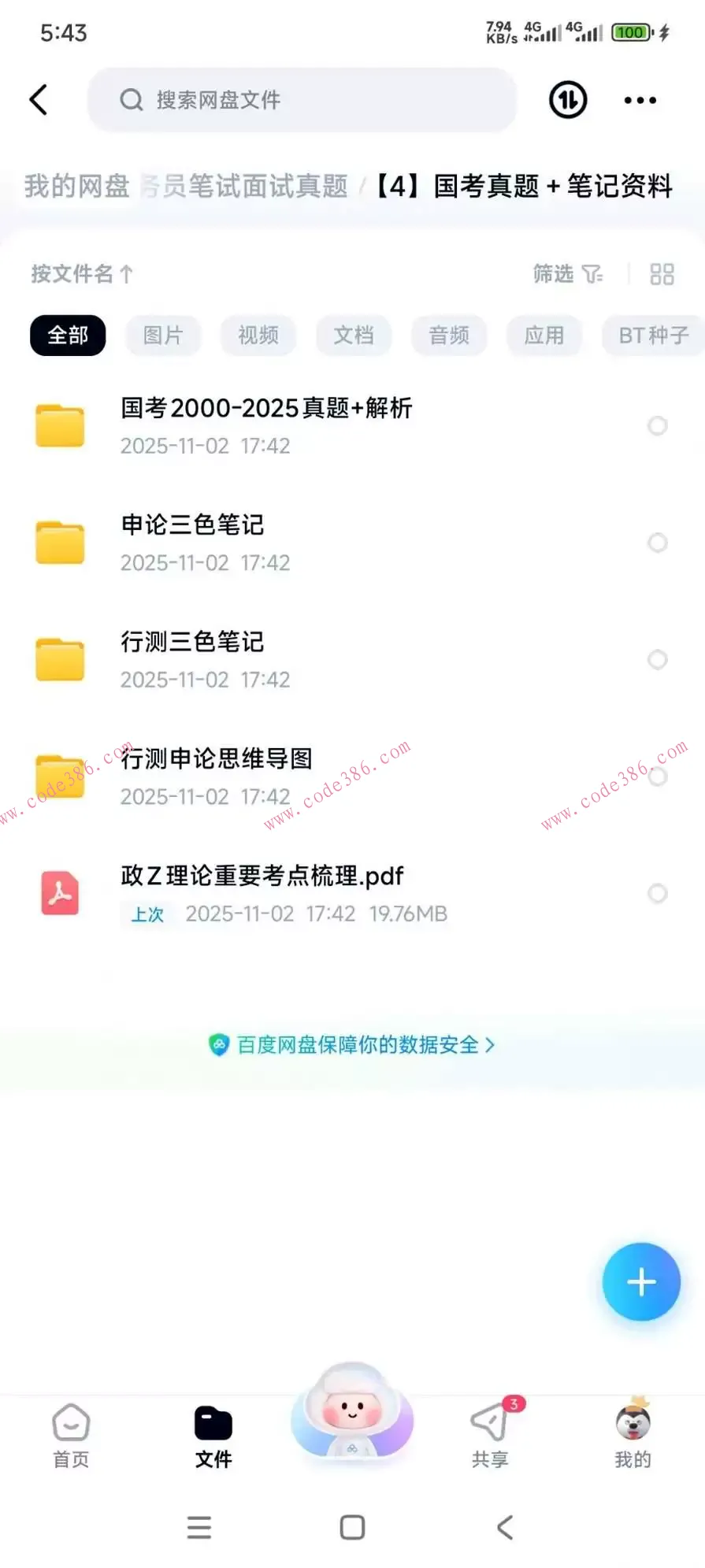Tap the 搜索网盘文件 search bar
Image resolution: width=705 pixels, height=1568 pixels.
coord(302,100)
